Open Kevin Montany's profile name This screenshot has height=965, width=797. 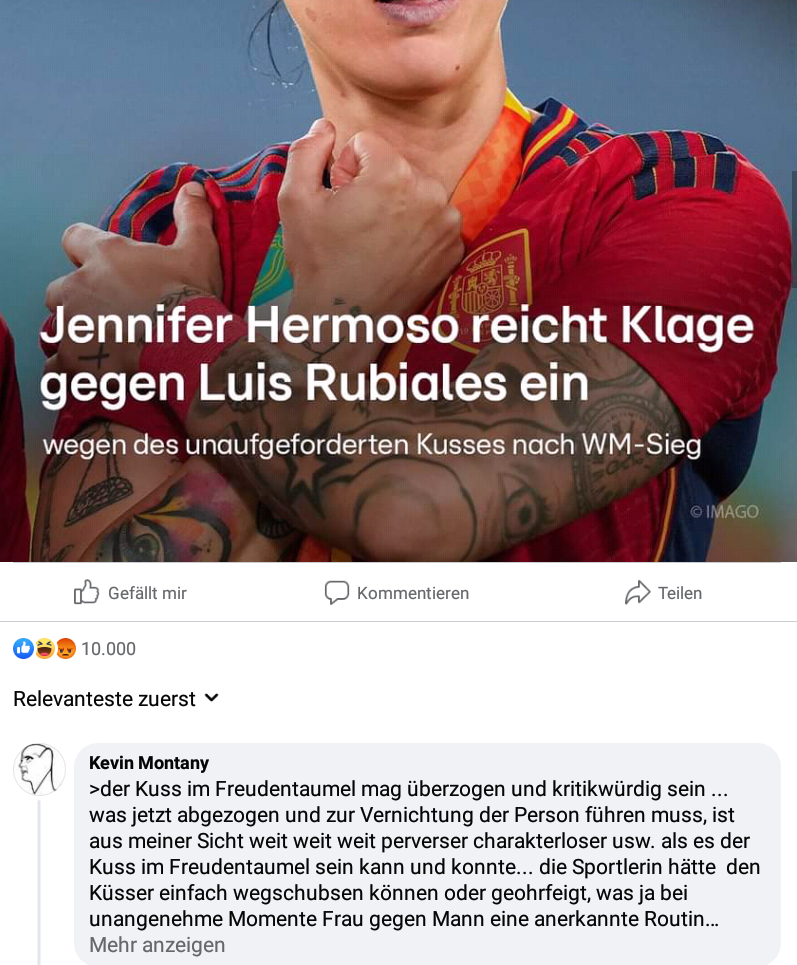pos(149,763)
